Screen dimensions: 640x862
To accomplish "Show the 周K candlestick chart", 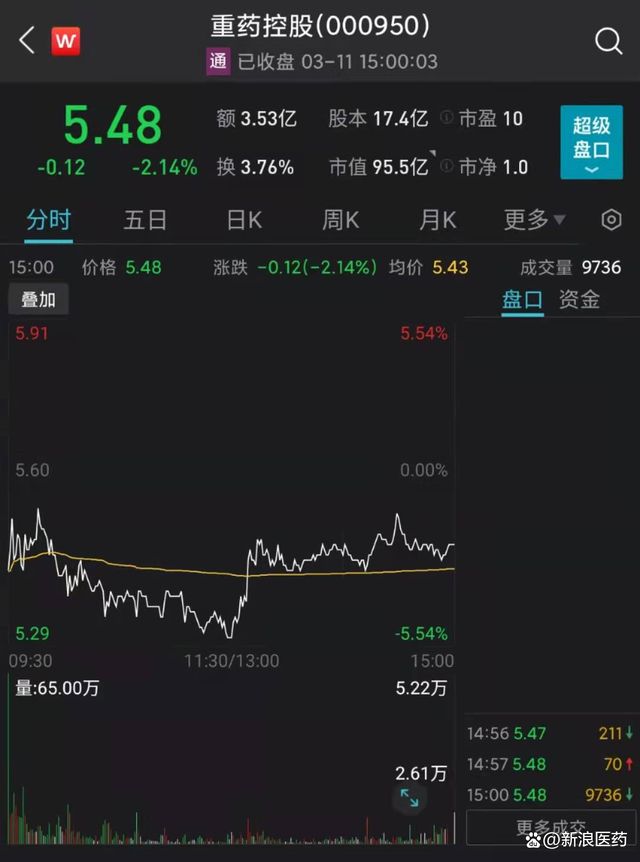I will (340, 220).
